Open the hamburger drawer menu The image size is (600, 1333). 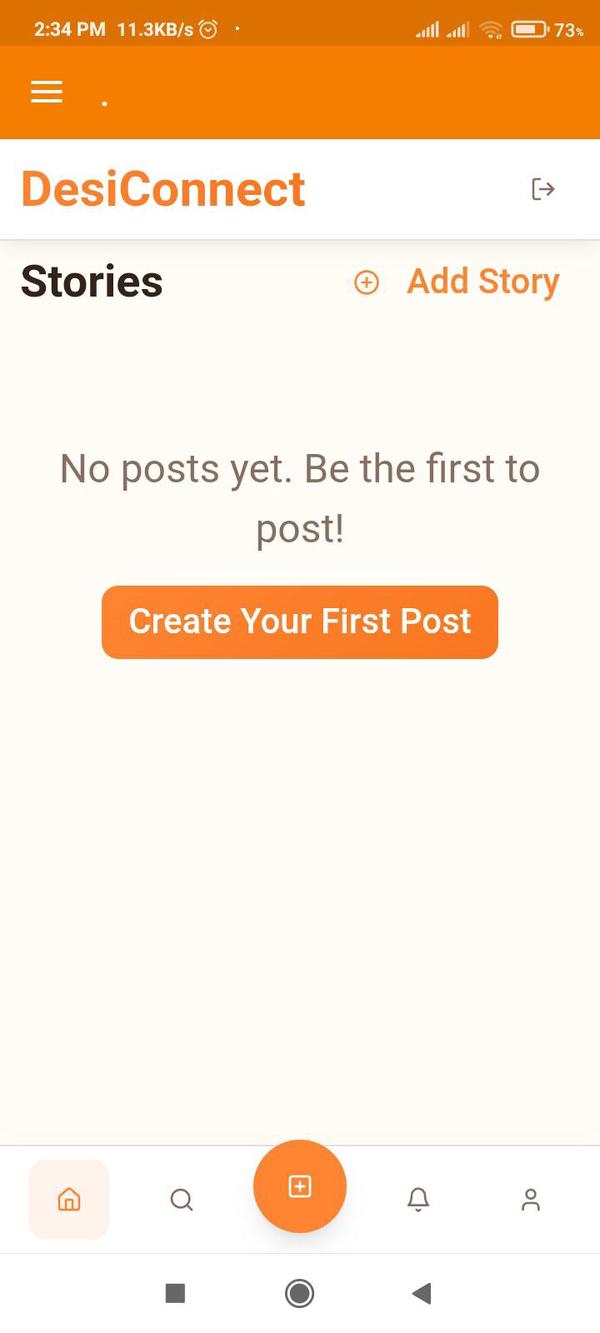46,92
